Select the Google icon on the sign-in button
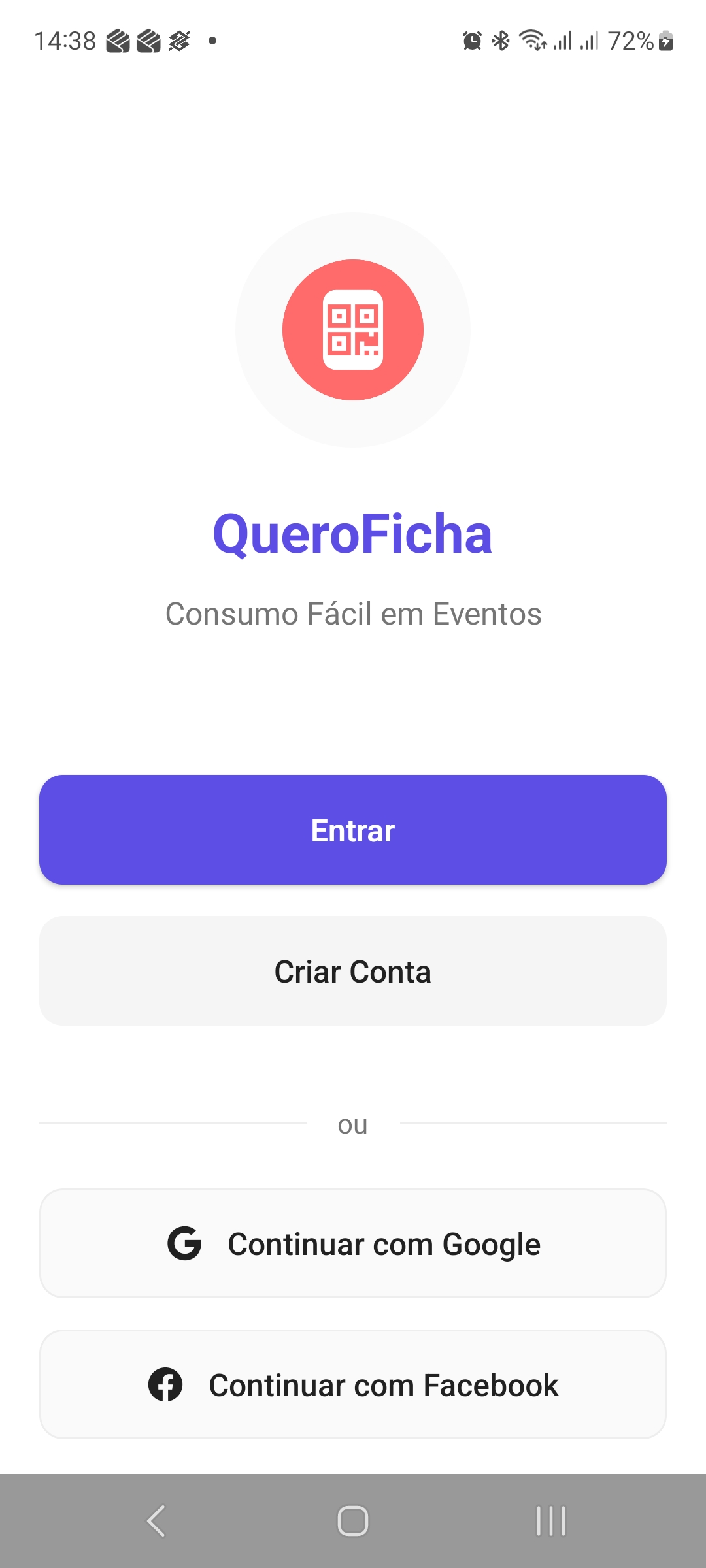This screenshot has height=1568, width=706. (x=184, y=1243)
